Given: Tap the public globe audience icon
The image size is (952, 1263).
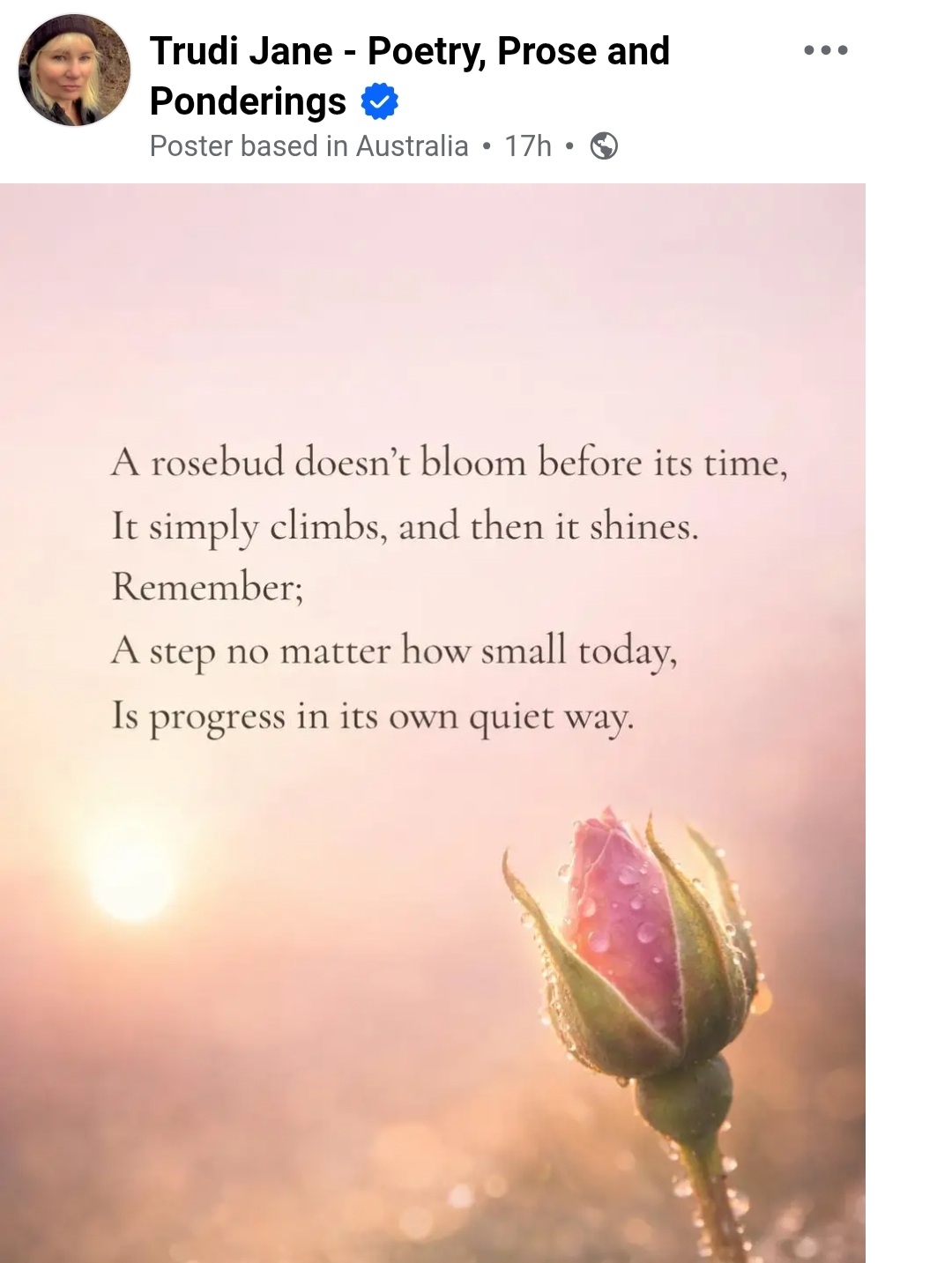Looking at the screenshot, I should click(x=604, y=145).
